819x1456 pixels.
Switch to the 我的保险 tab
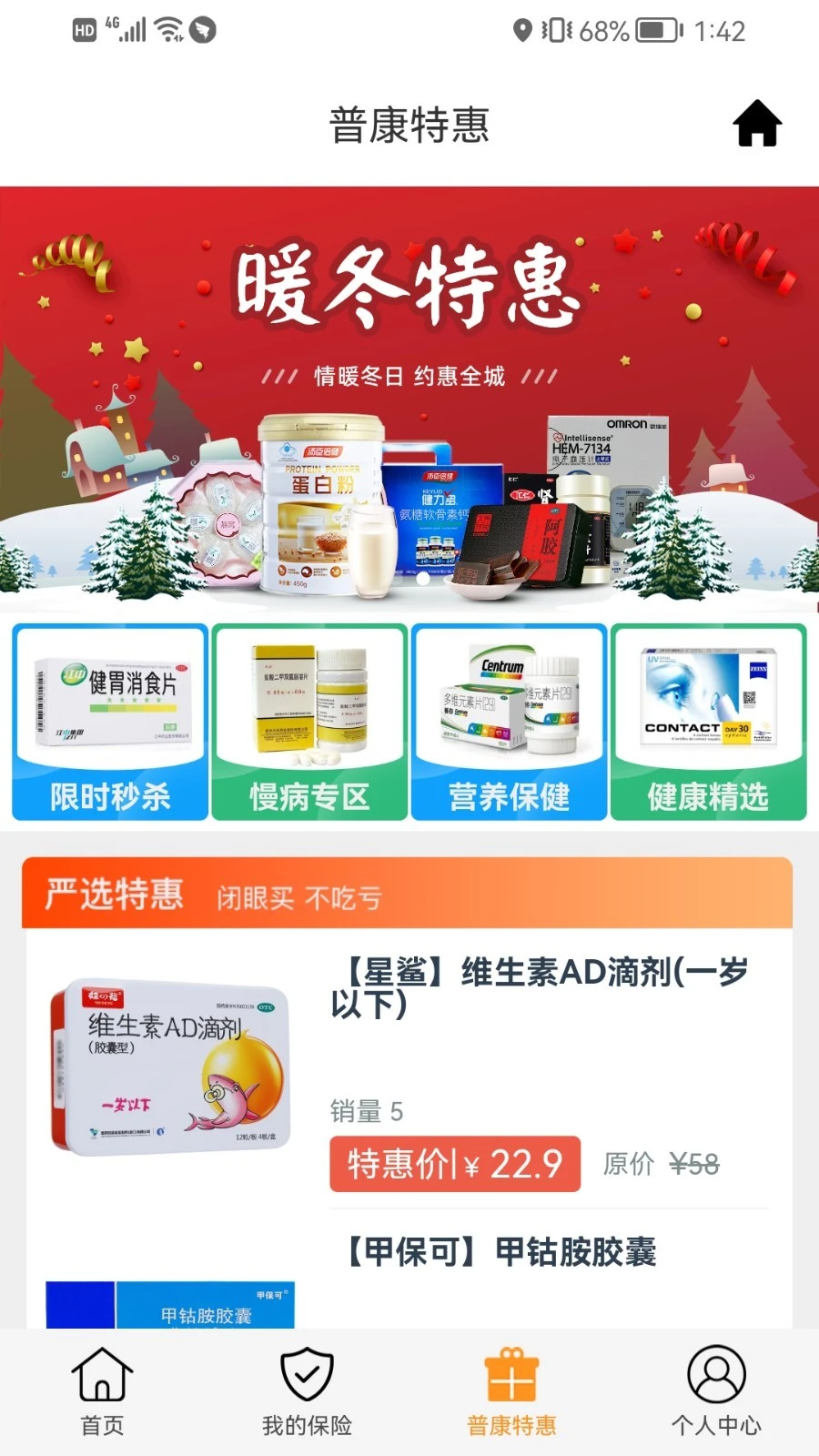coord(305,1392)
